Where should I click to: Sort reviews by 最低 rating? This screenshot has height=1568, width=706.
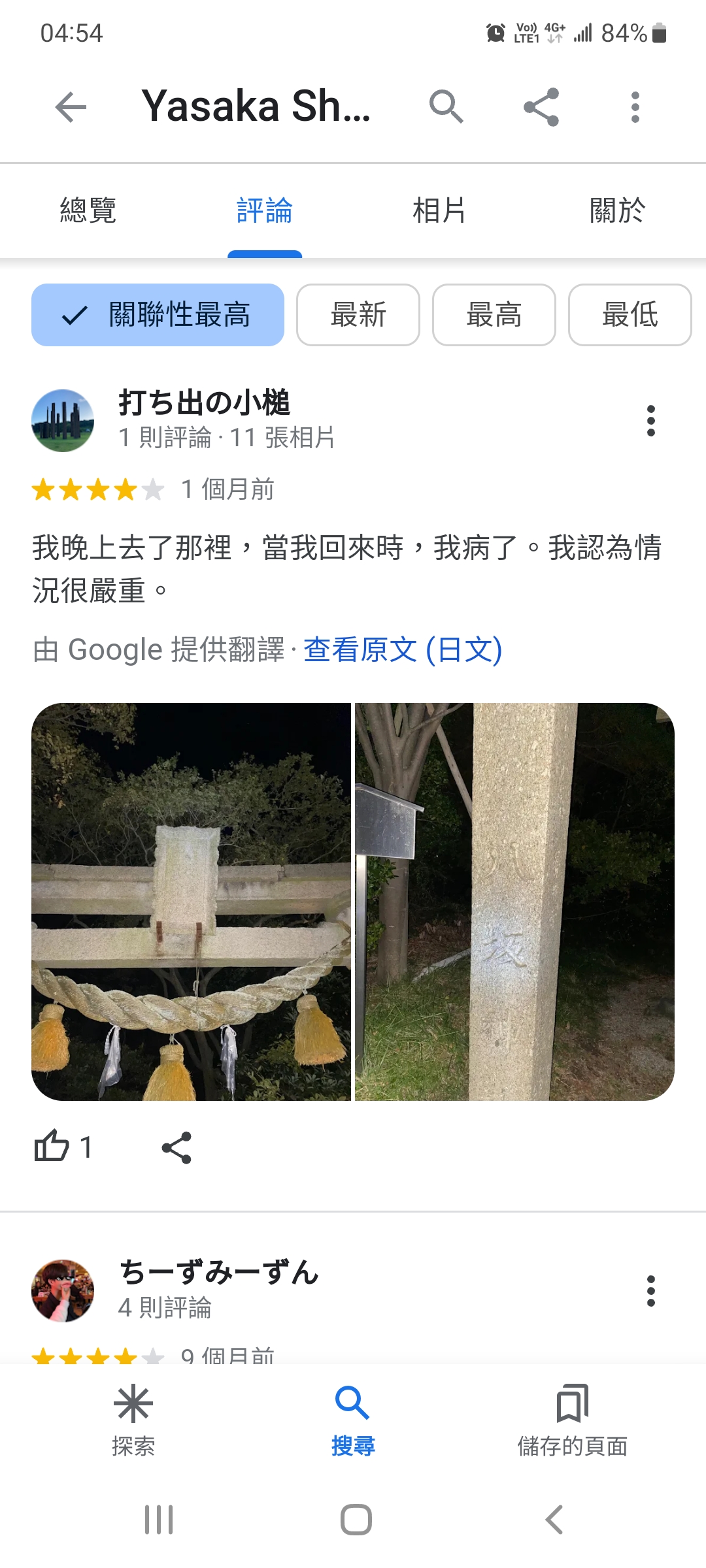[x=630, y=315]
